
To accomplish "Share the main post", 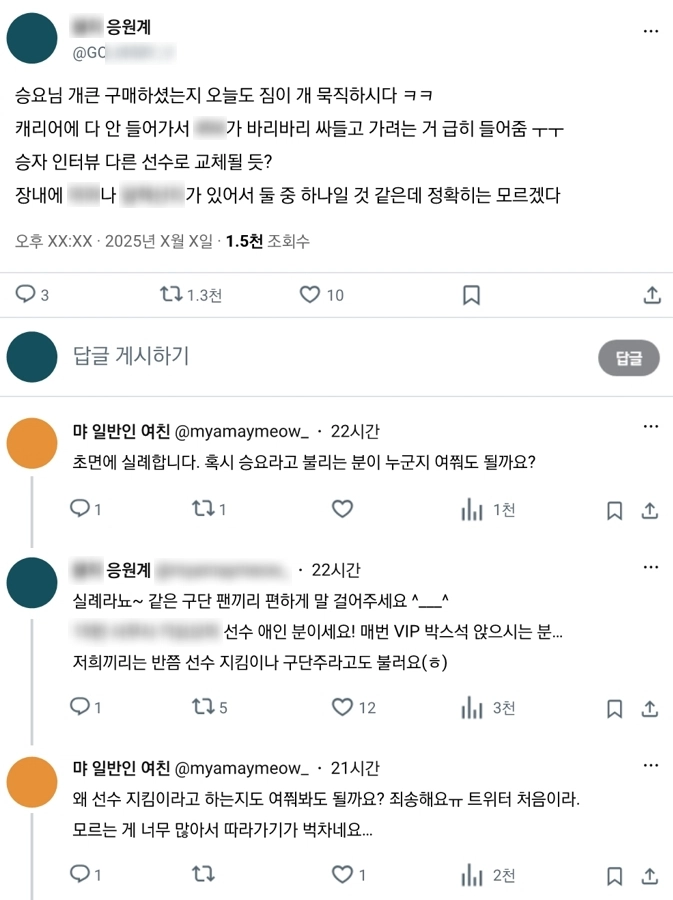I will [x=651, y=295].
